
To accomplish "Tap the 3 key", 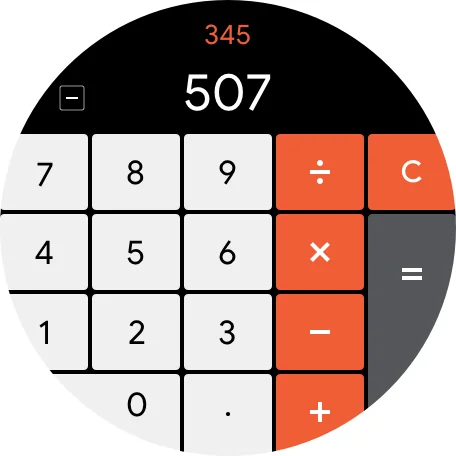I will pos(228,332).
